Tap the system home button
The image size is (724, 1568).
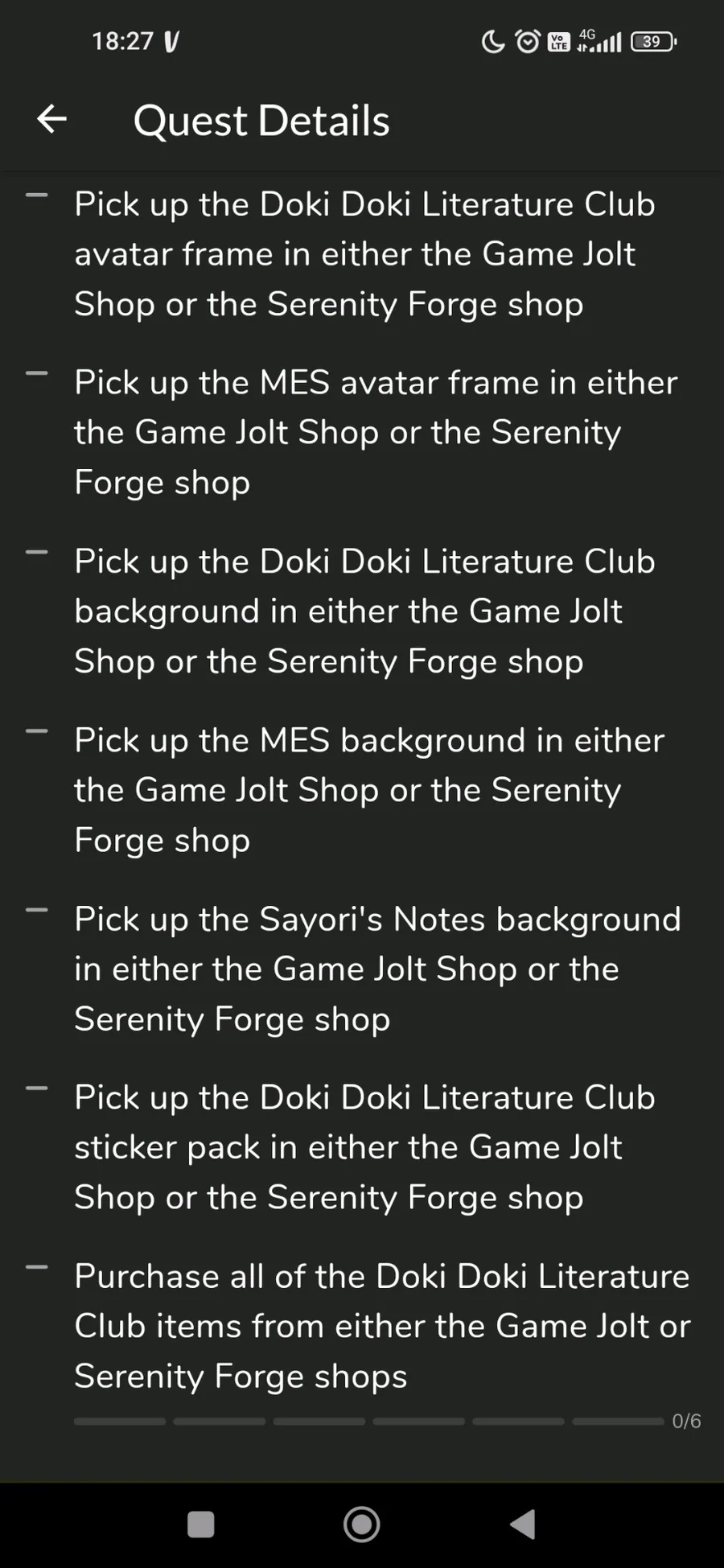pos(361,1524)
